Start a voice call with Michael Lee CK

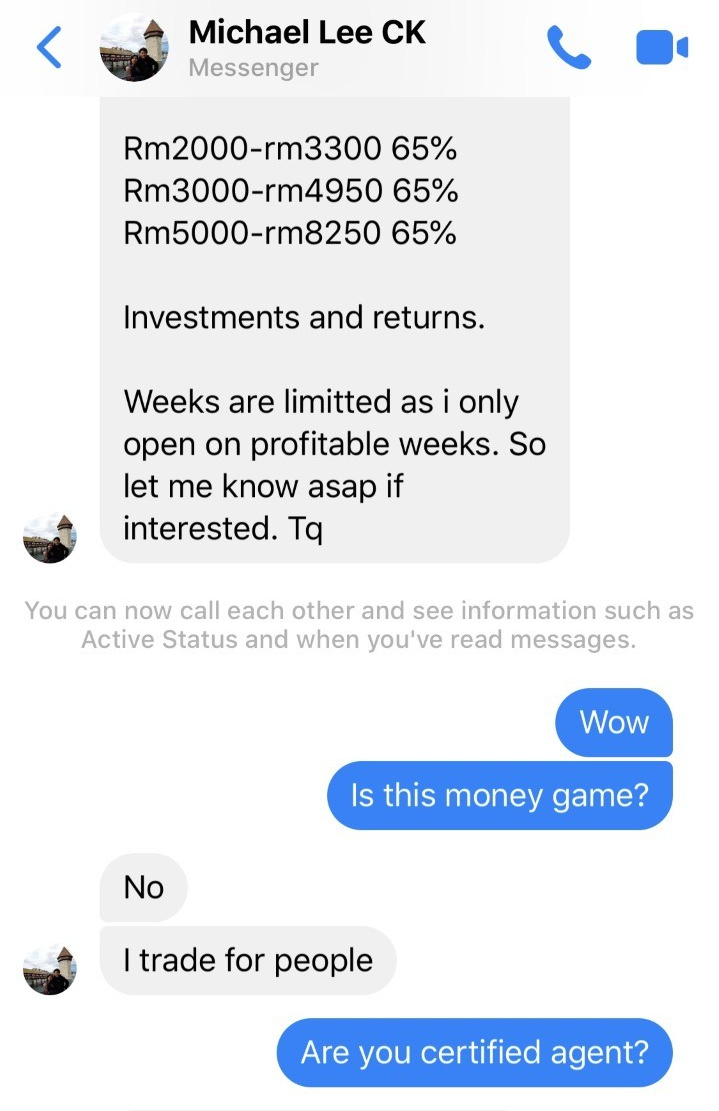[568, 47]
